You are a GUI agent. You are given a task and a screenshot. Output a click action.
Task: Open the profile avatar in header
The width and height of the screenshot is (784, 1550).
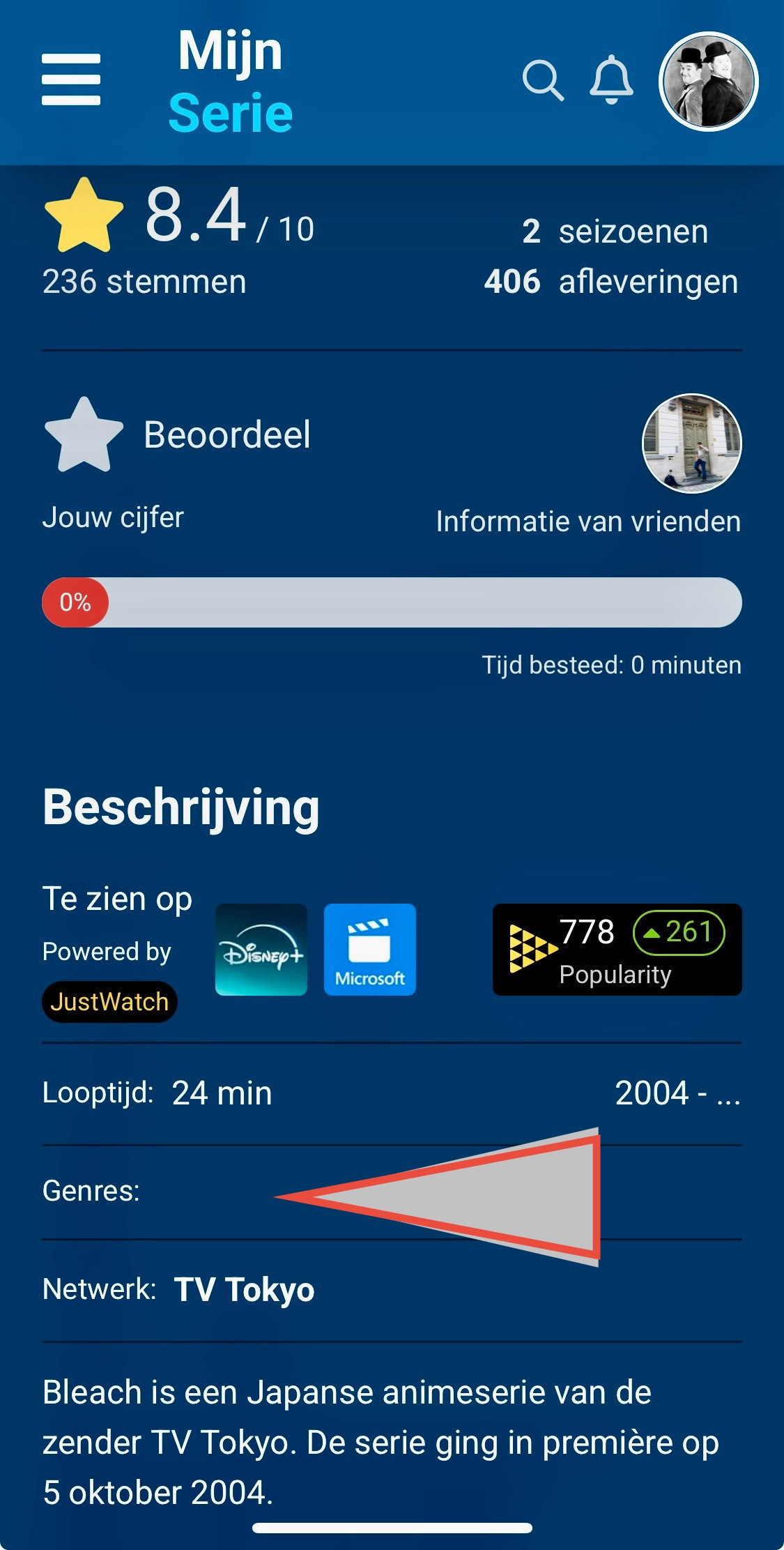pyautogui.click(x=708, y=82)
